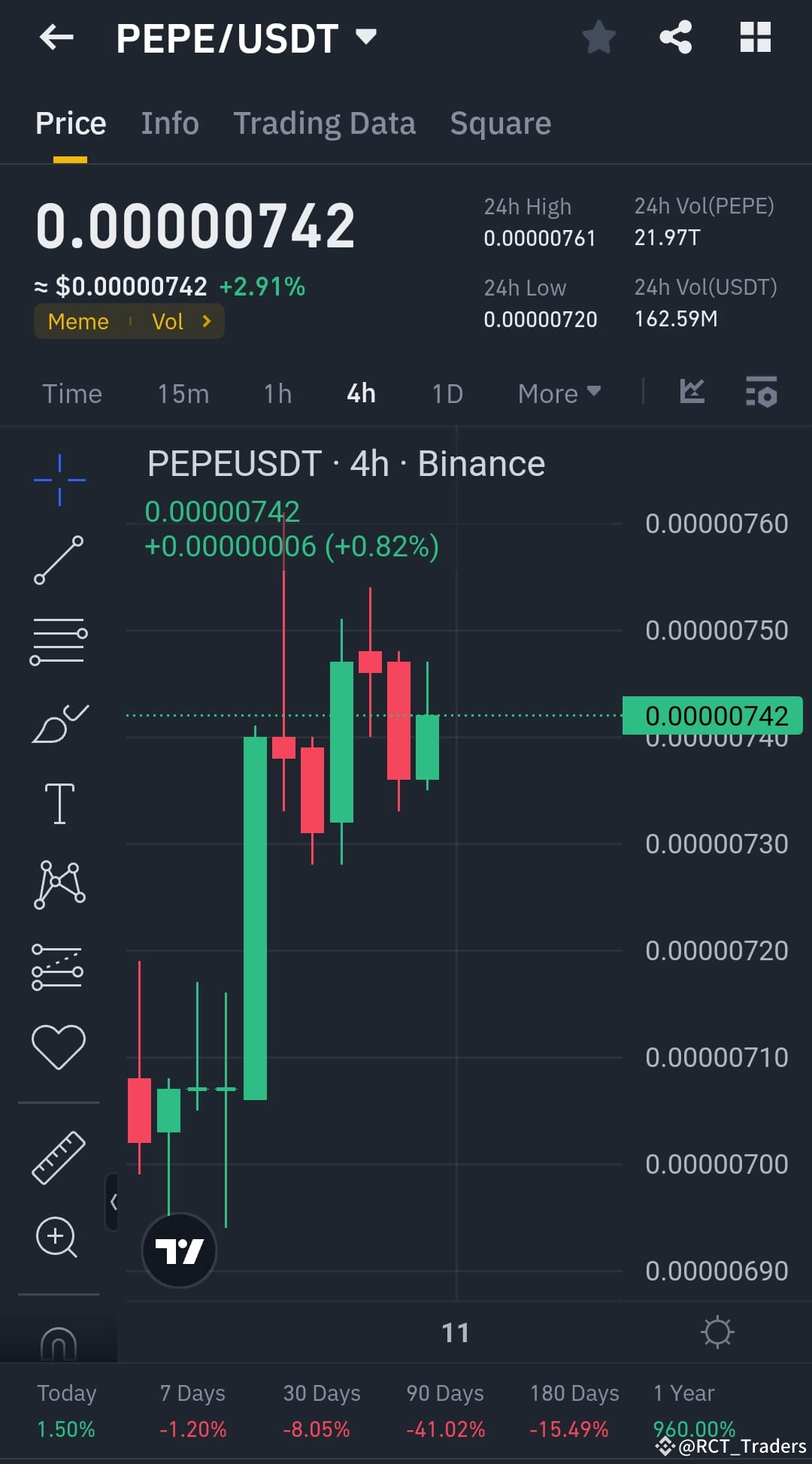The height and width of the screenshot is (1464, 812).
Task: Switch to the Trading Data tab
Action: pos(324,123)
